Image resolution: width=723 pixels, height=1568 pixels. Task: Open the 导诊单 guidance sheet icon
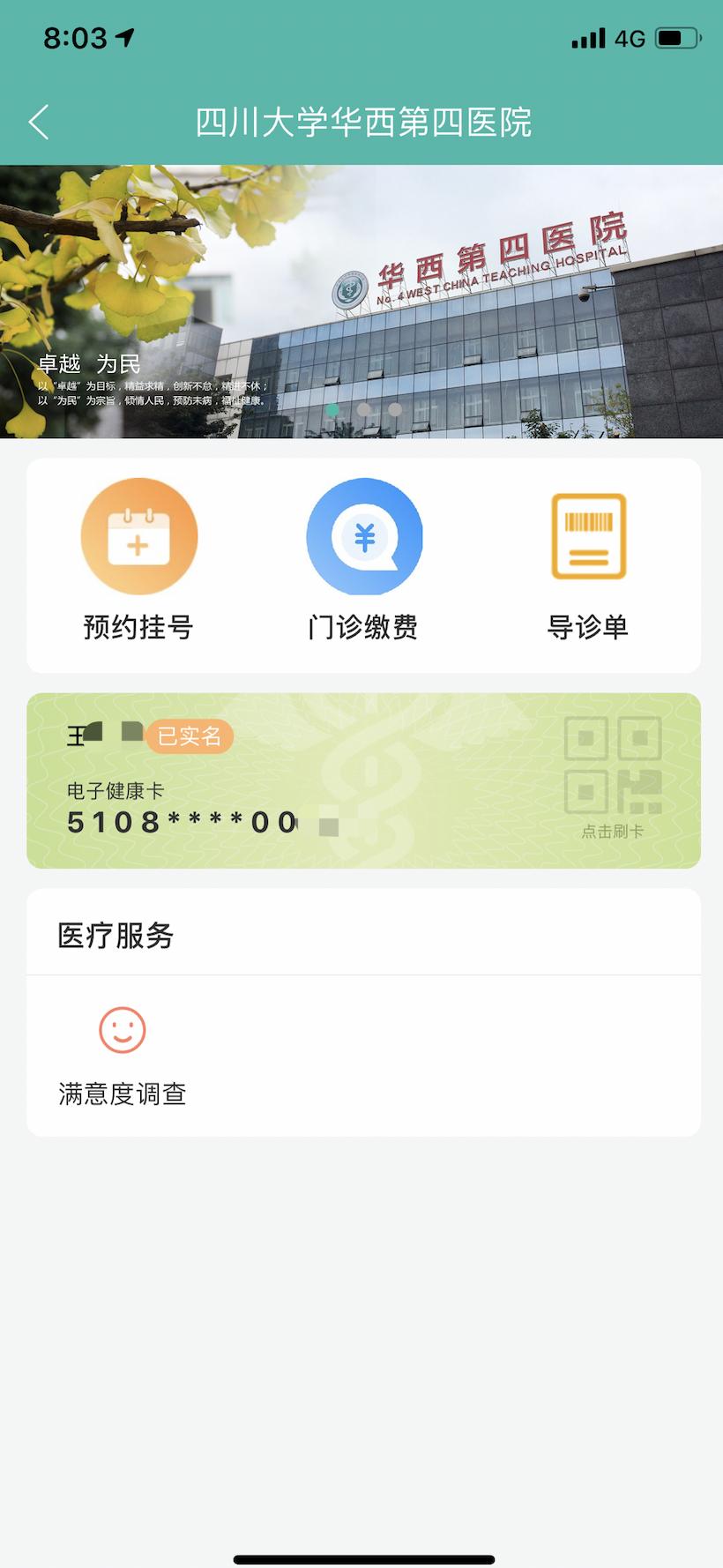click(x=588, y=535)
